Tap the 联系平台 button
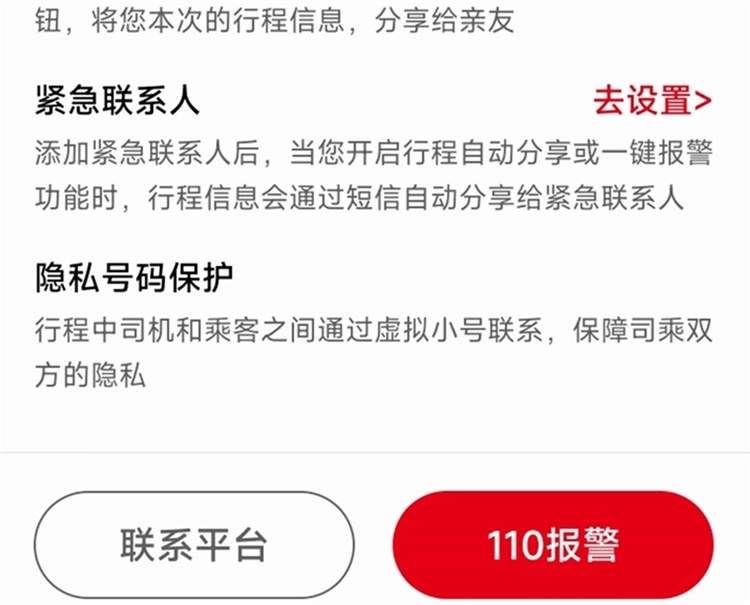Image resolution: width=750 pixels, height=605 pixels. (195, 545)
